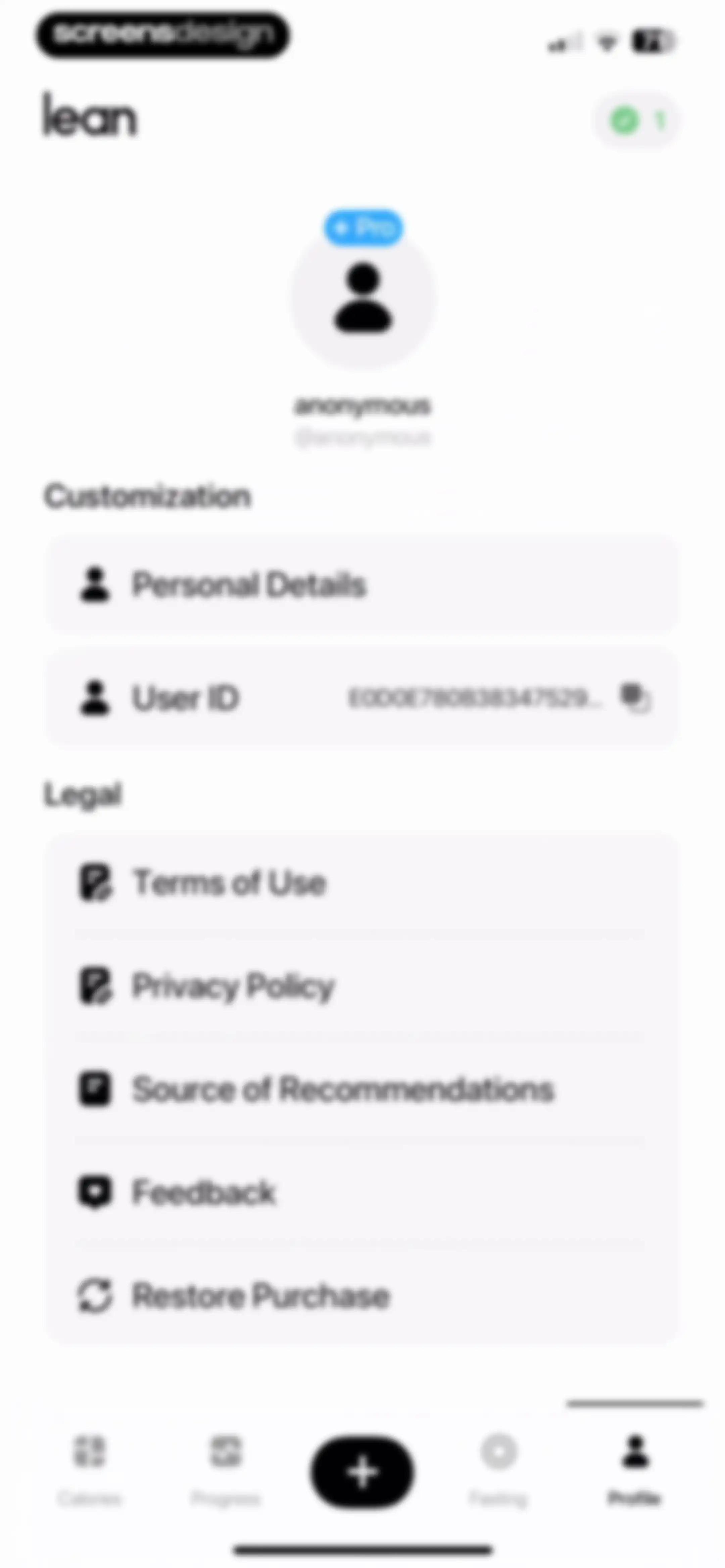The width and height of the screenshot is (725, 1568).
Task: Tap the Pro badge above avatar
Action: pyautogui.click(x=363, y=228)
